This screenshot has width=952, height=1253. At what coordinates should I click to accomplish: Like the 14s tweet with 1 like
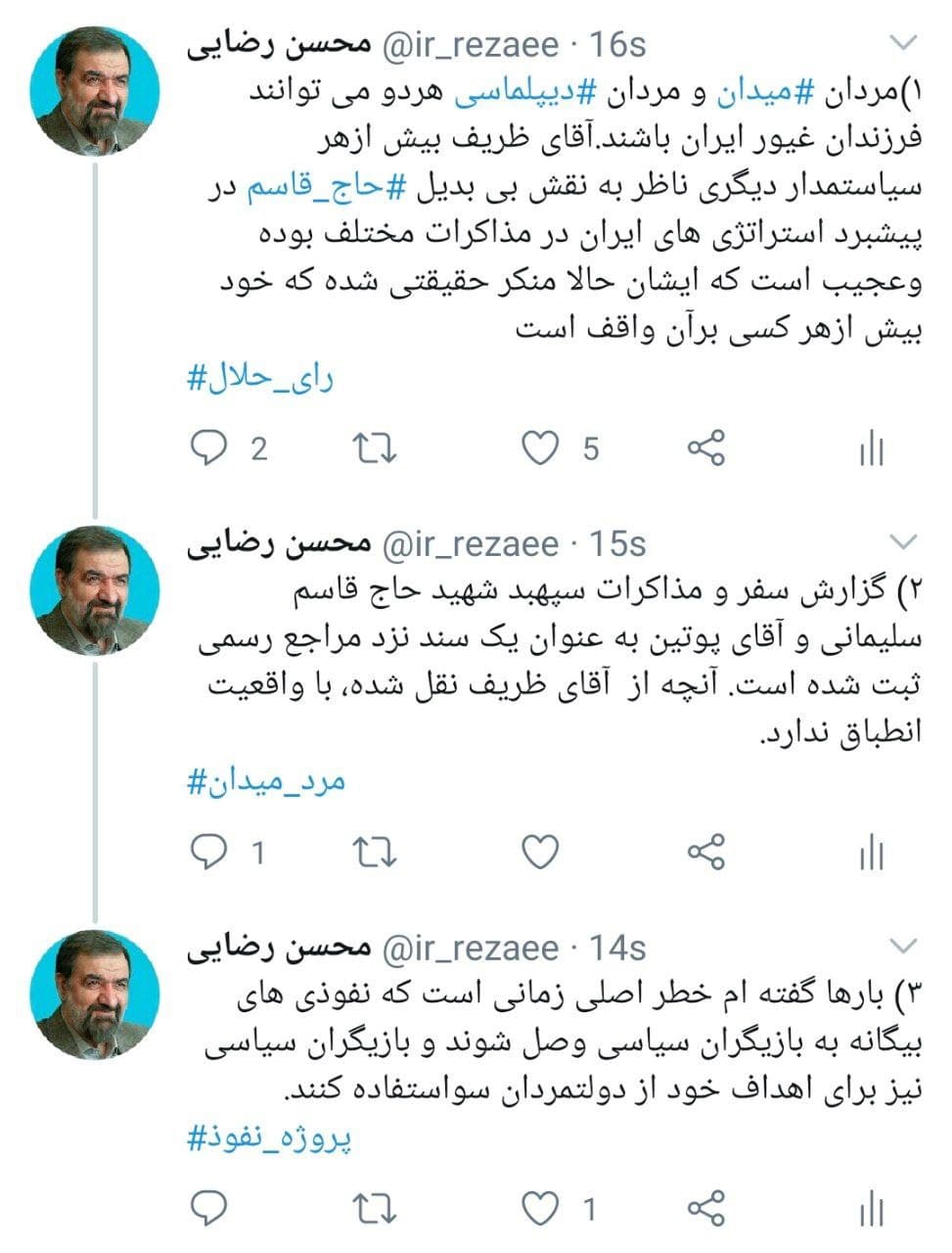[x=539, y=1209]
